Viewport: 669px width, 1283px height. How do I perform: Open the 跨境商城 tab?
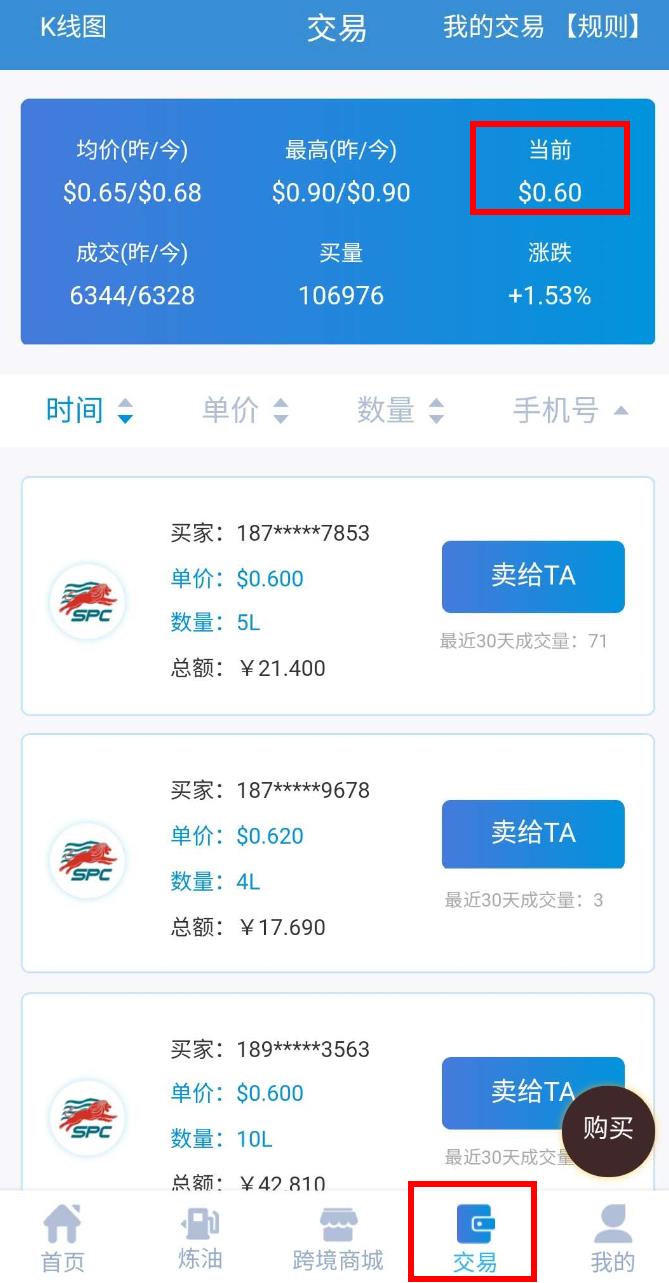(x=337, y=1238)
